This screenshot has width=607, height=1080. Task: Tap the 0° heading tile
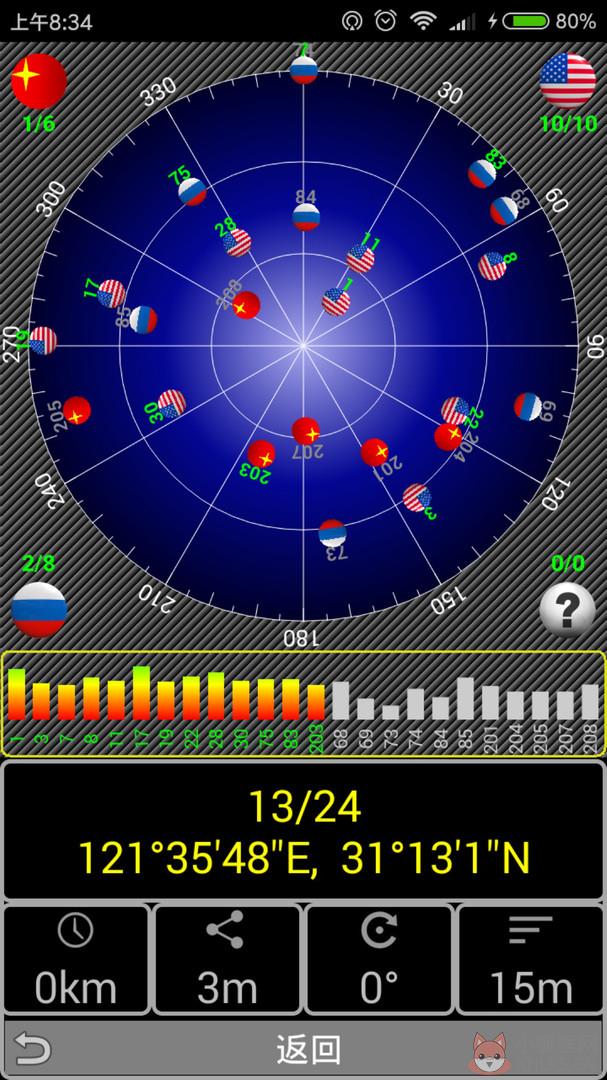pos(379,959)
